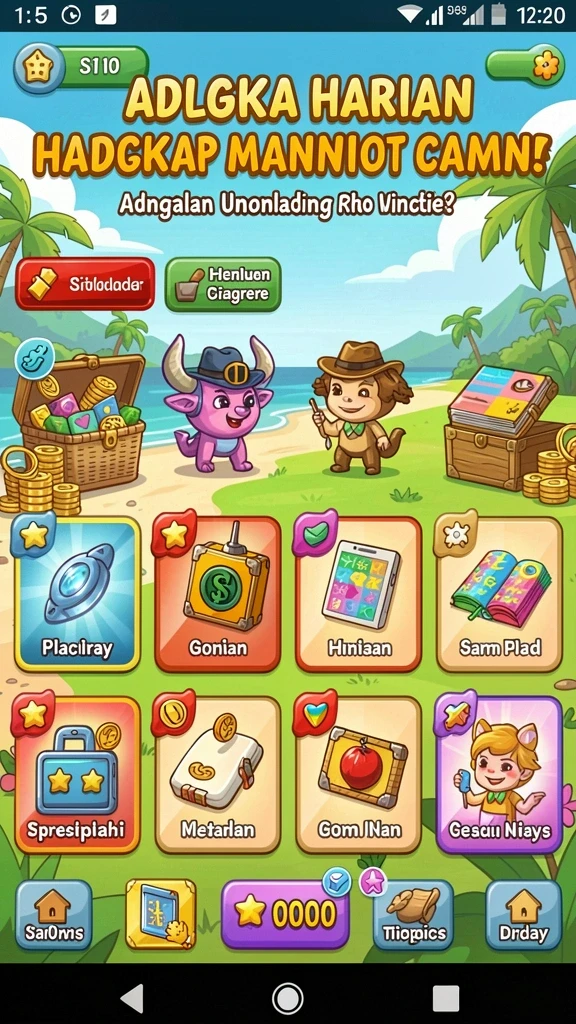Open the Hiniaan tile
576x1024 pixels.
coord(359,594)
